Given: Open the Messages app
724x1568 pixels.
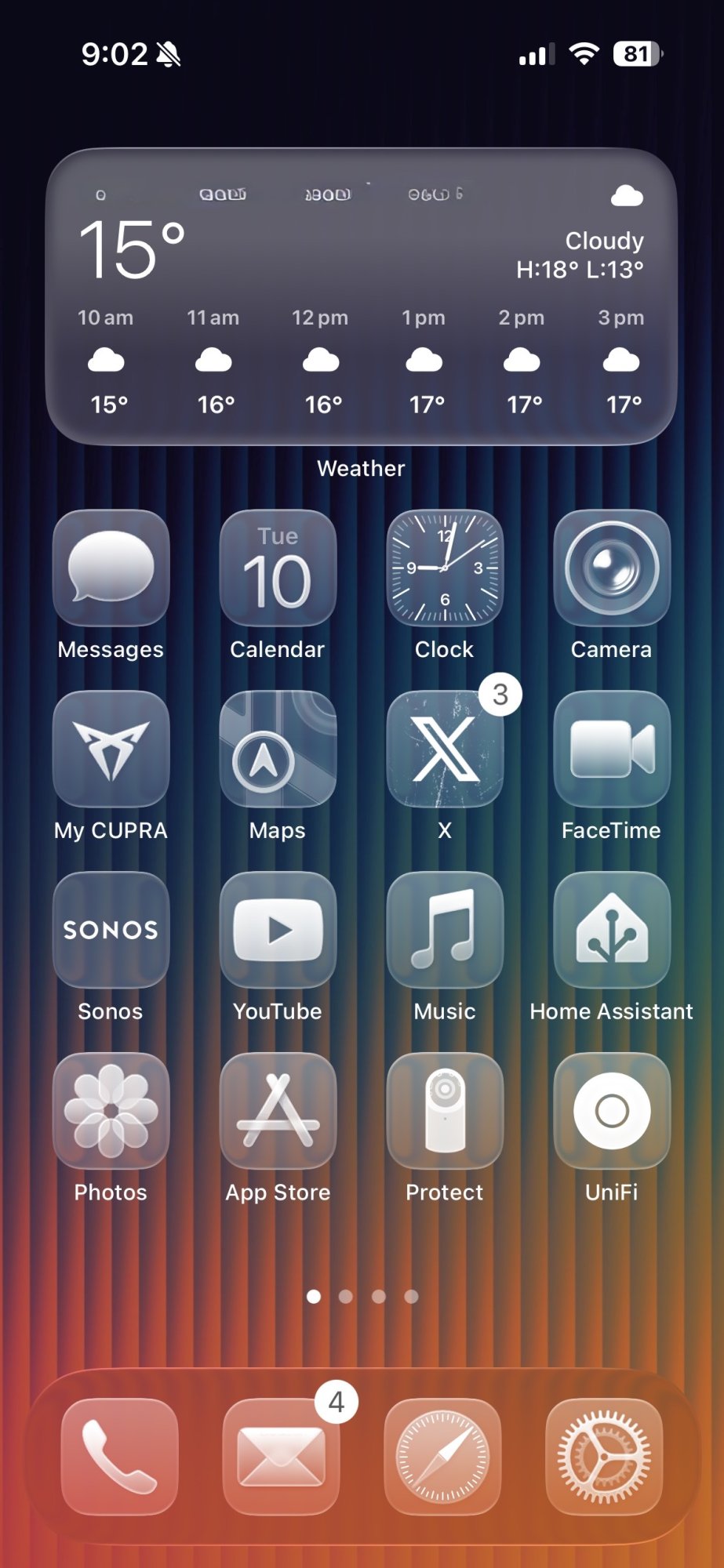Looking at the screenshot, I should 111,568.
